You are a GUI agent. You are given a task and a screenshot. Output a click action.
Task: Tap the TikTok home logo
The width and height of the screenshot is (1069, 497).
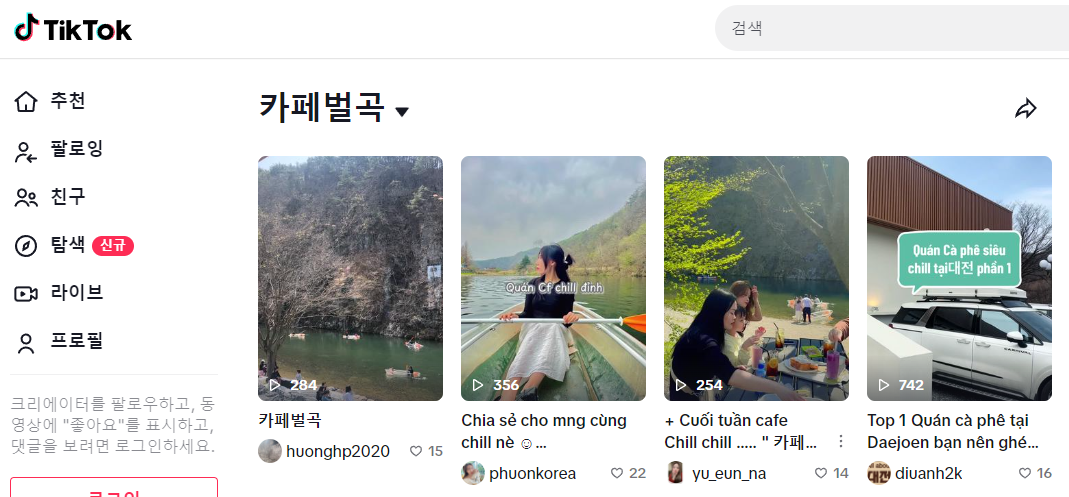[73, 29]
